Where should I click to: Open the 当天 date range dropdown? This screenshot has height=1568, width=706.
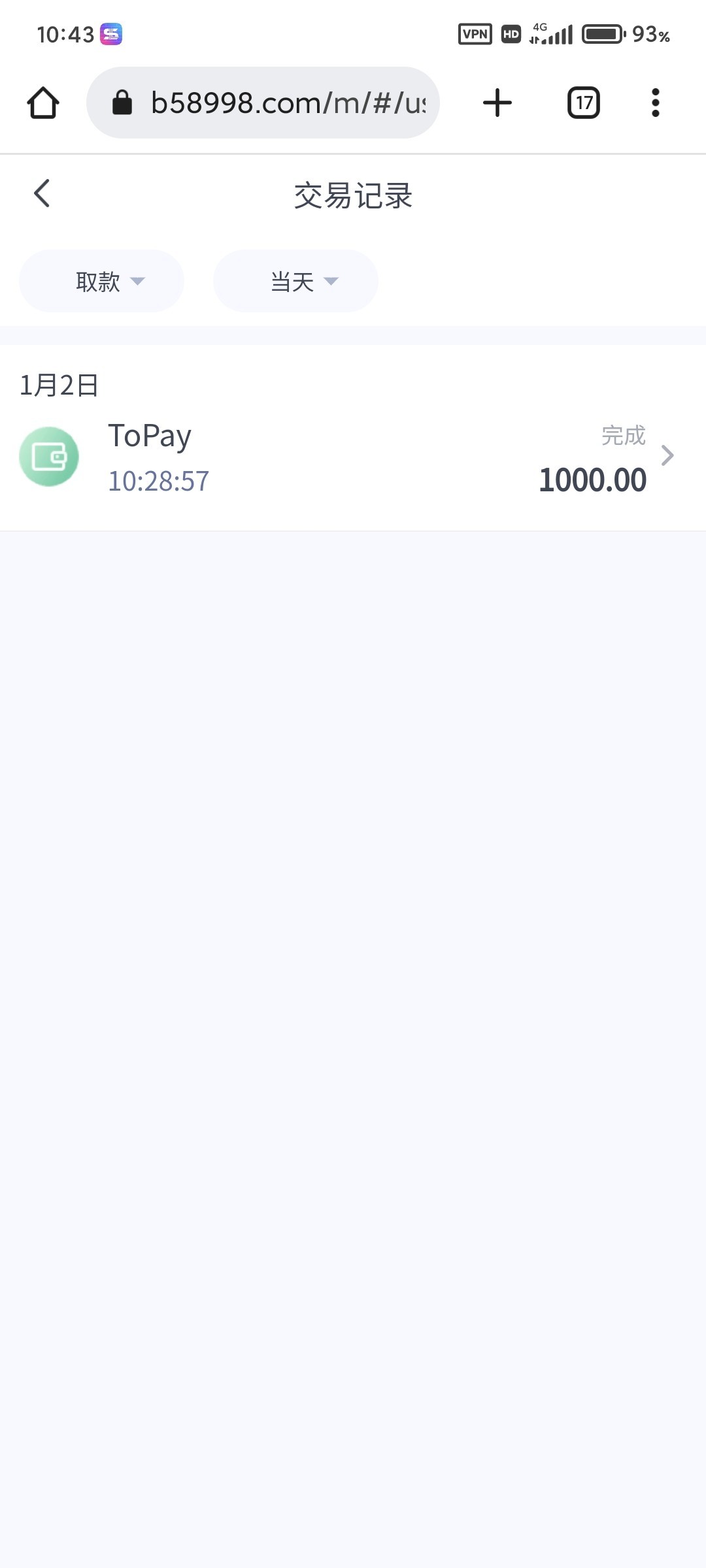coord(295,282)
